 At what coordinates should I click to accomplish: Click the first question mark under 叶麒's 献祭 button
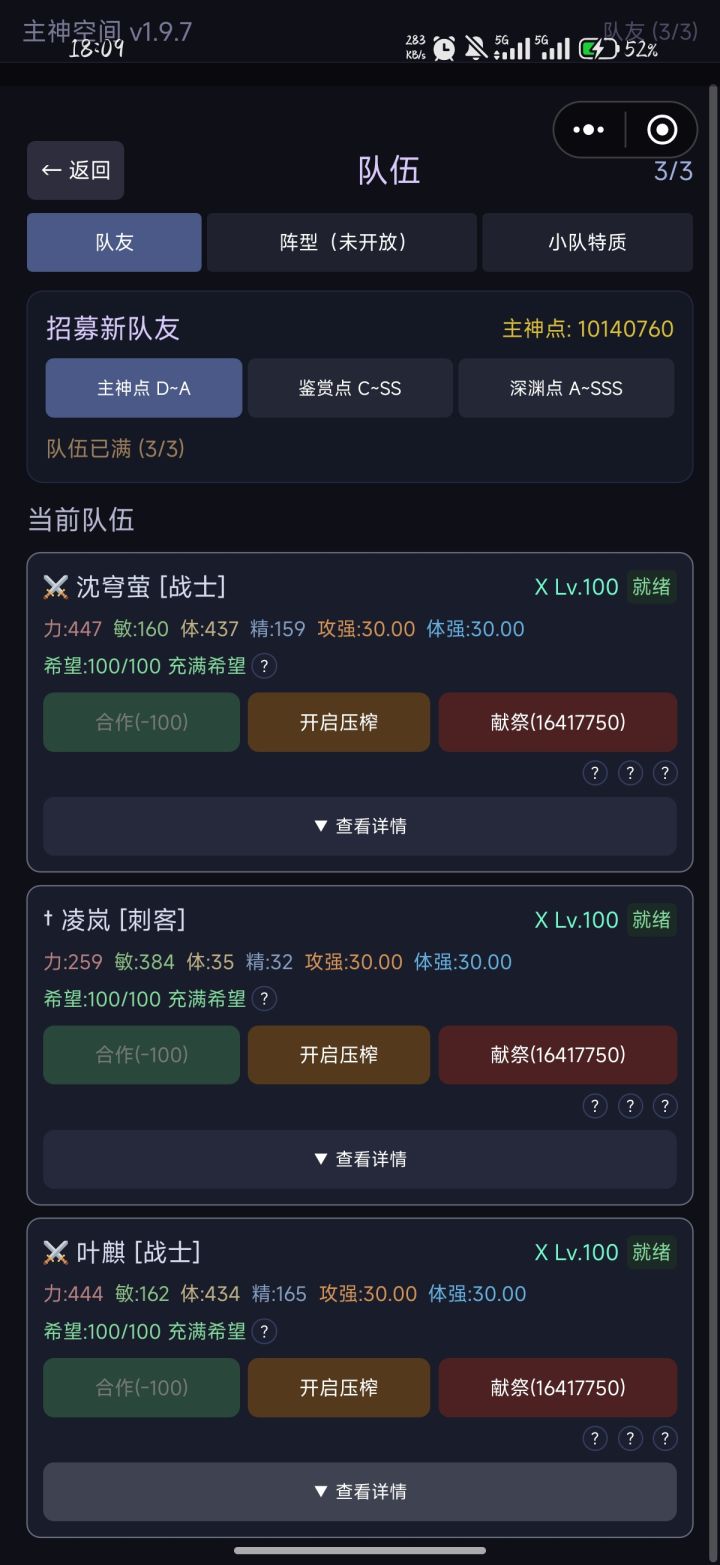click(595, 1438)
